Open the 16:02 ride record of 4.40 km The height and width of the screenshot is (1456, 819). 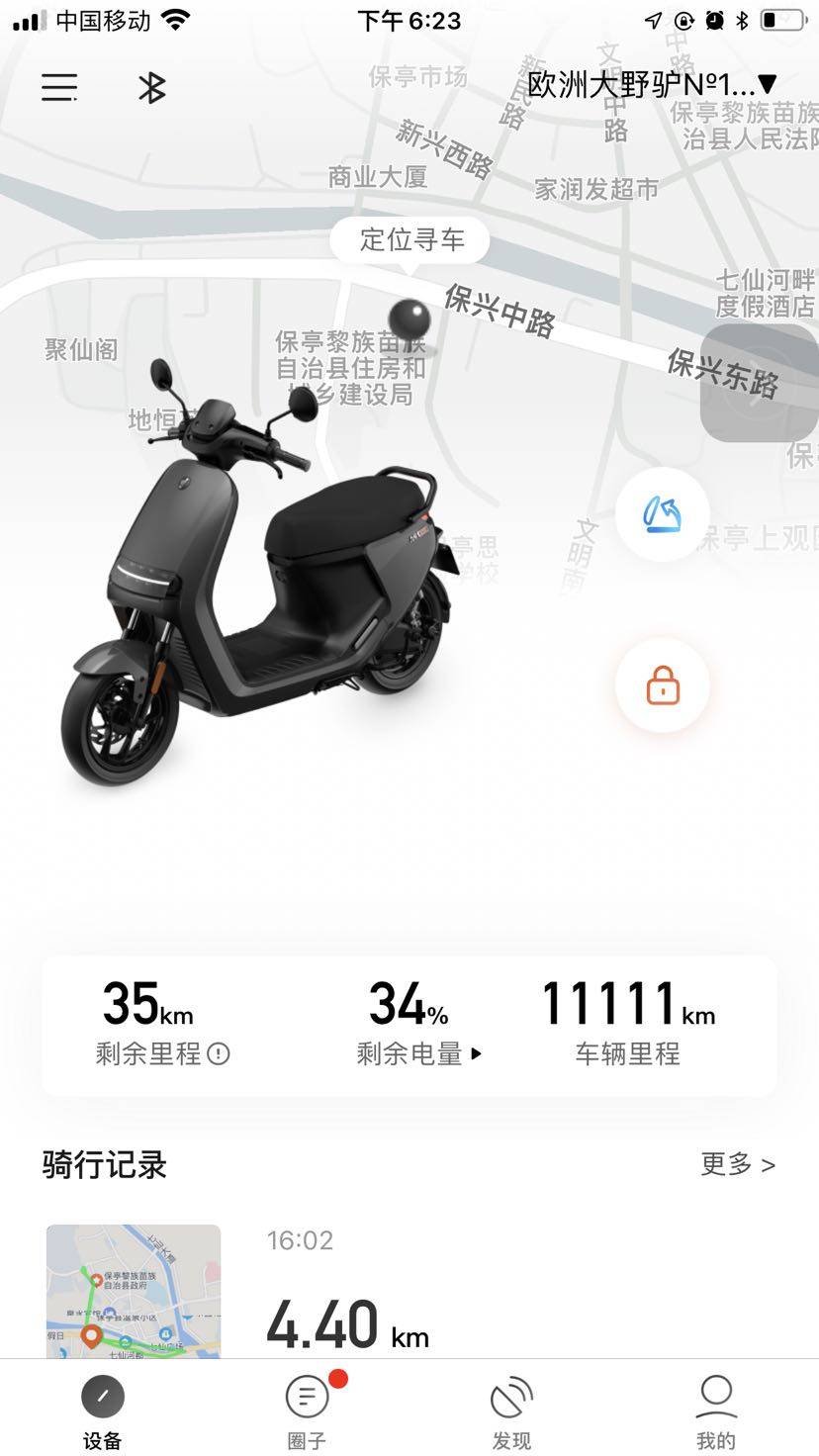(409, 1291)
